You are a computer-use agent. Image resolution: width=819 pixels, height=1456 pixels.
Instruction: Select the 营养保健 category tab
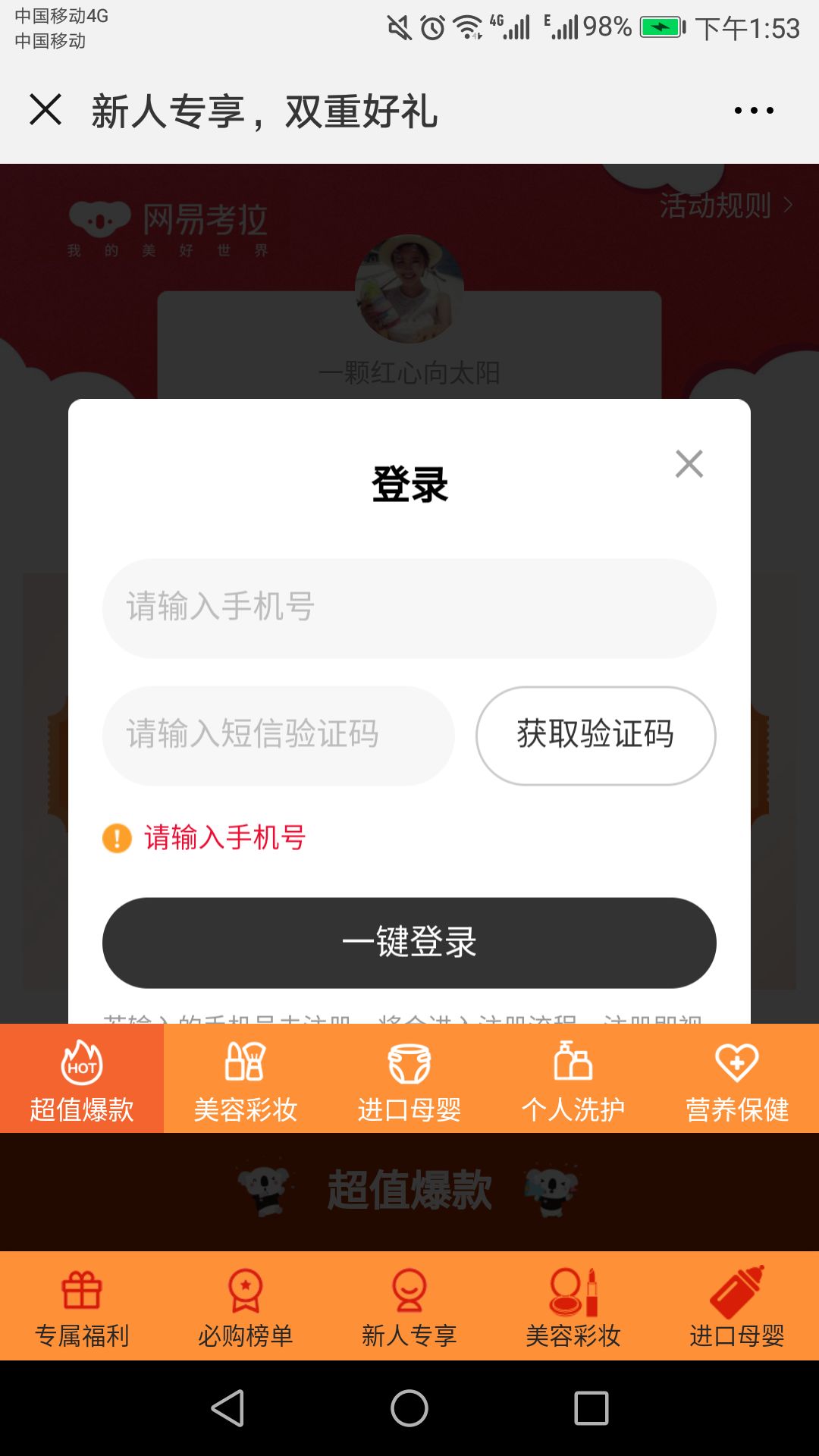tap(737, 1078)
